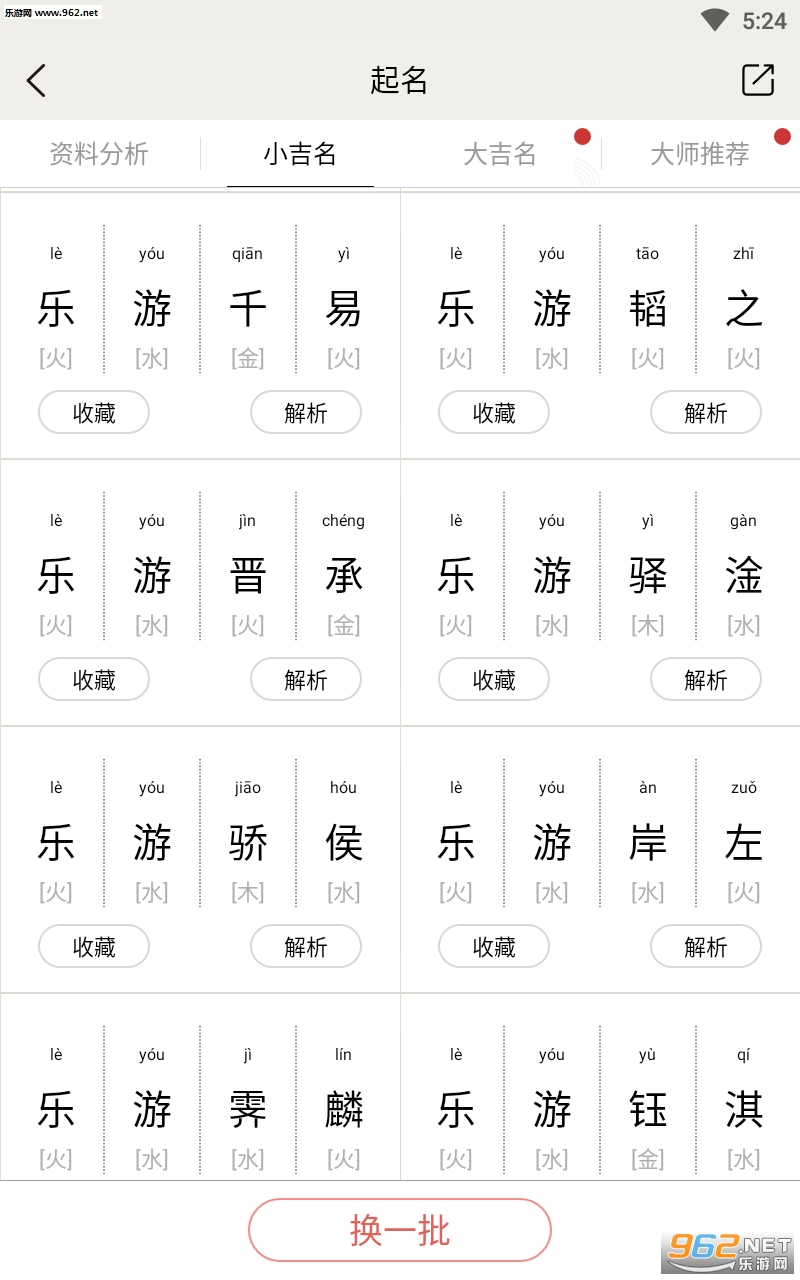Open the 大吉名 tab
This screenshot has height=1280, width=800.
click(x=500, y=154)
